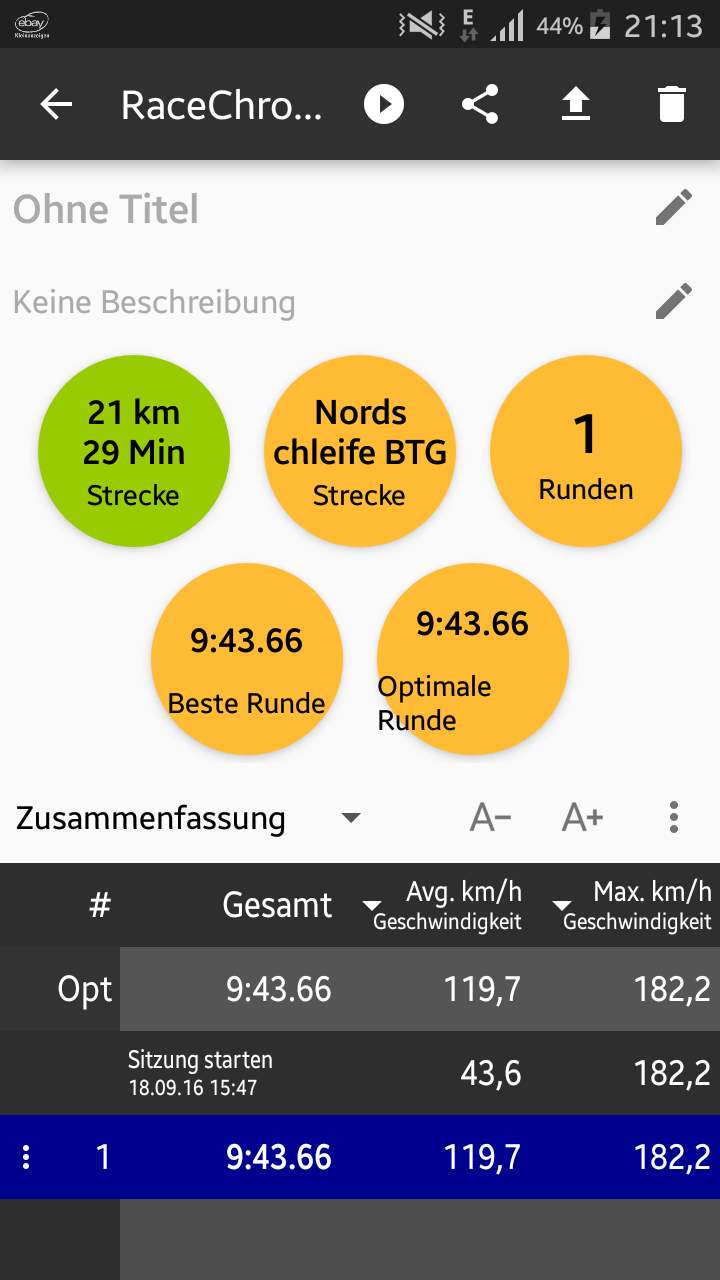Viewport: 720px width, 1280px height.
Task: Decrease text size with A- button
Action: coord(489,817)
